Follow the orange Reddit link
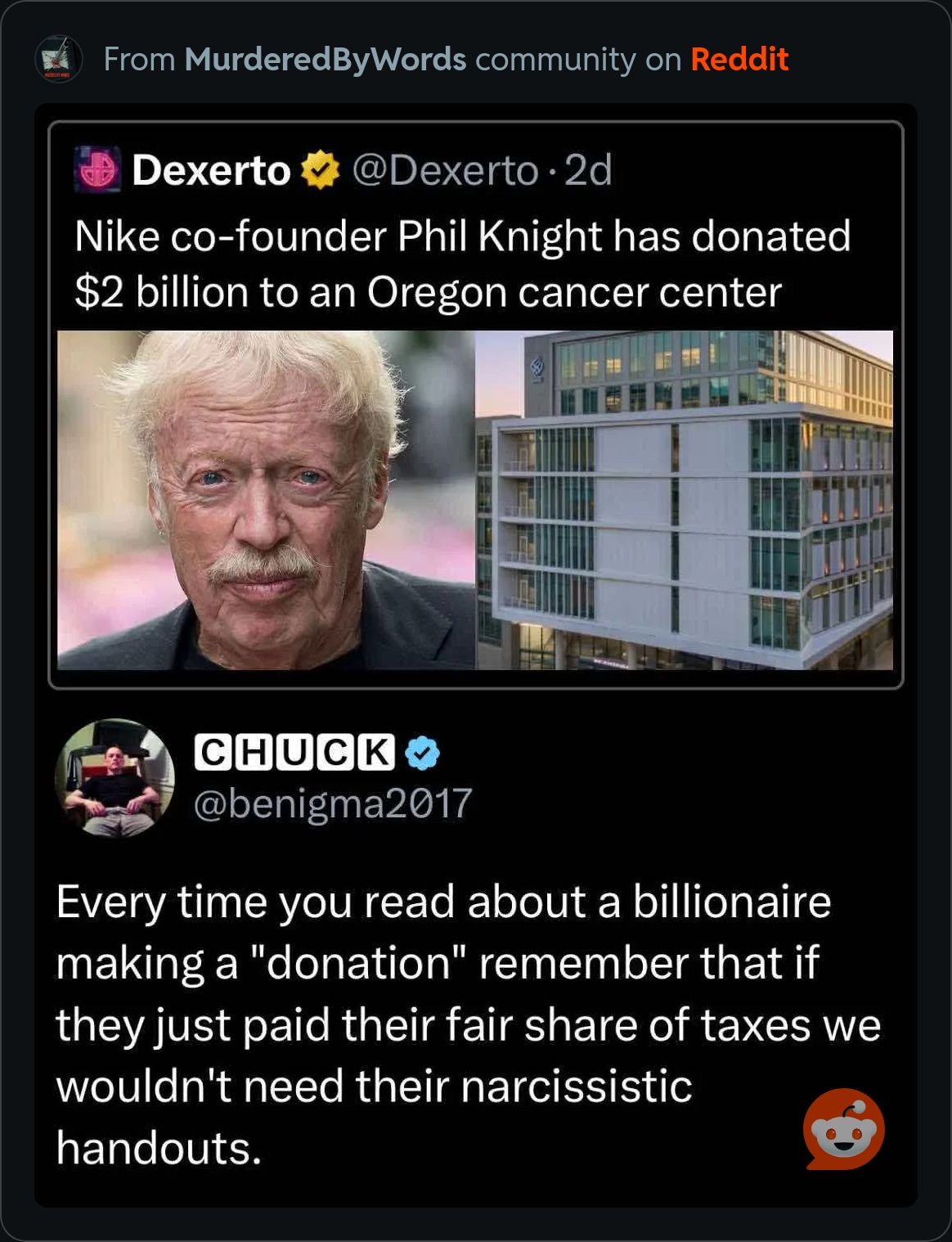The height and width of the screenshot is (1242, 952). point(739,60)
